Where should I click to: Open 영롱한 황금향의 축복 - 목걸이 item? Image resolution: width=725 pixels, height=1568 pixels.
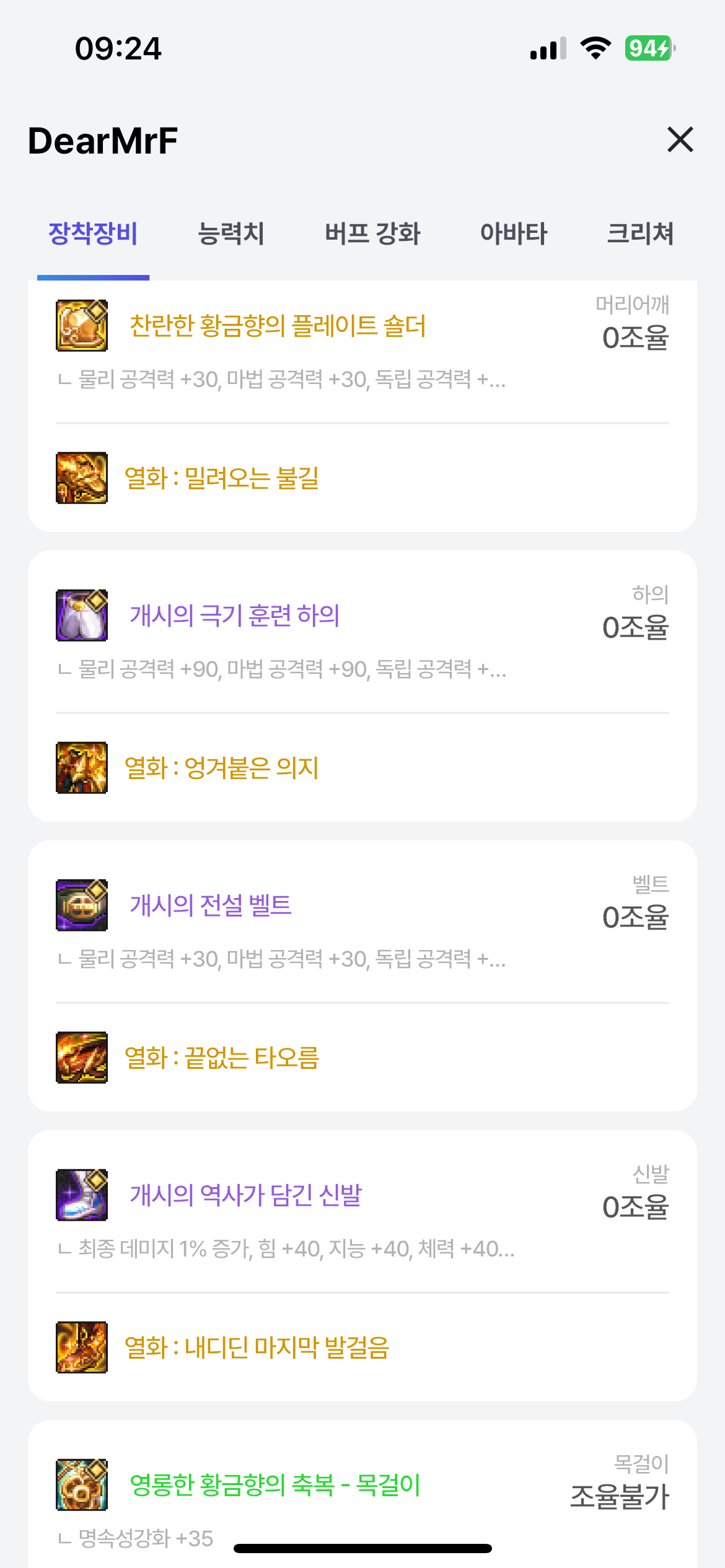[275, 1485]
